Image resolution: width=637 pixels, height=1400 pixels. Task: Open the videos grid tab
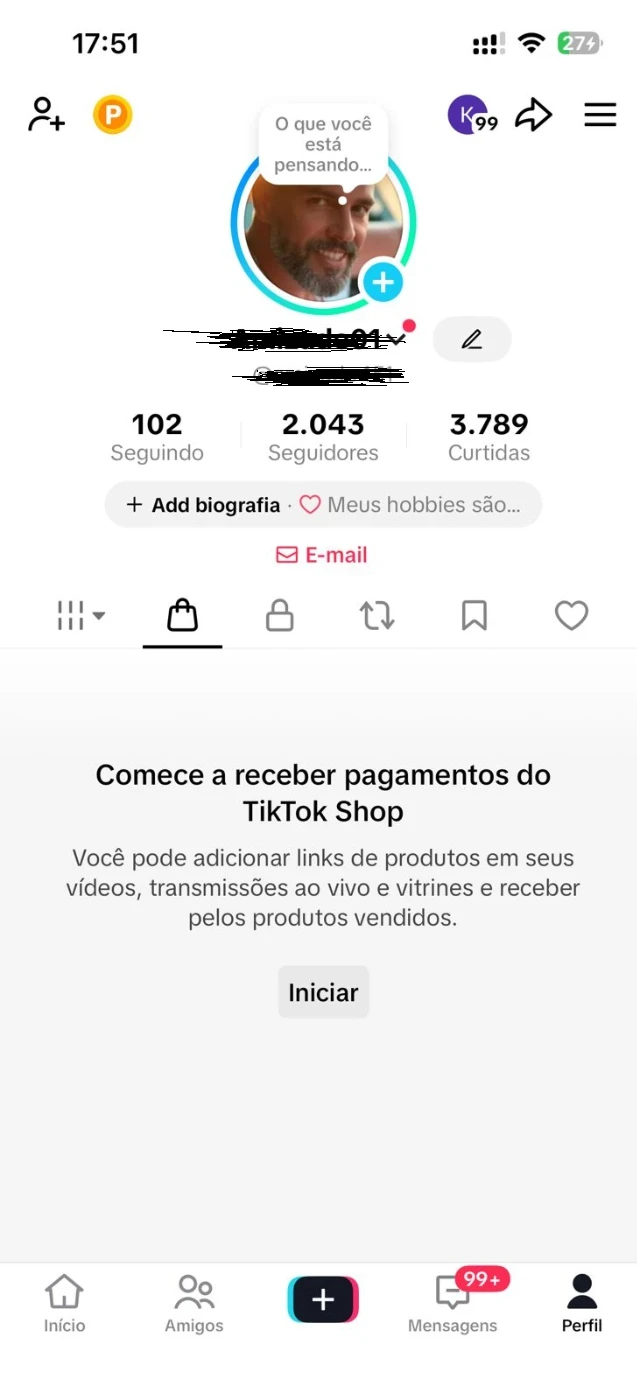[80, 616]
